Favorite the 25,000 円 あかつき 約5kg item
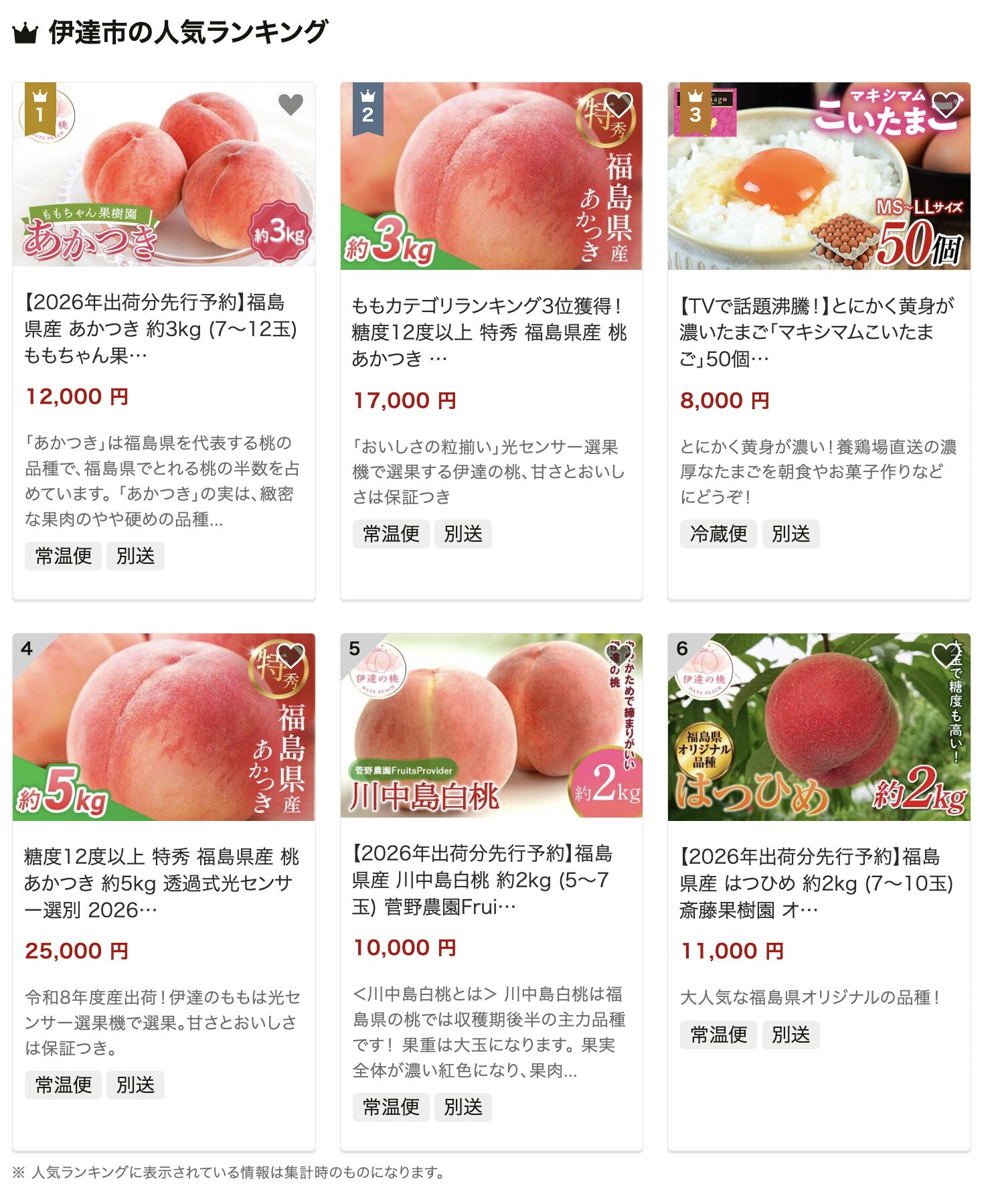The height and width of the screenshot is (1204, 1000). [x=290, y=655]
